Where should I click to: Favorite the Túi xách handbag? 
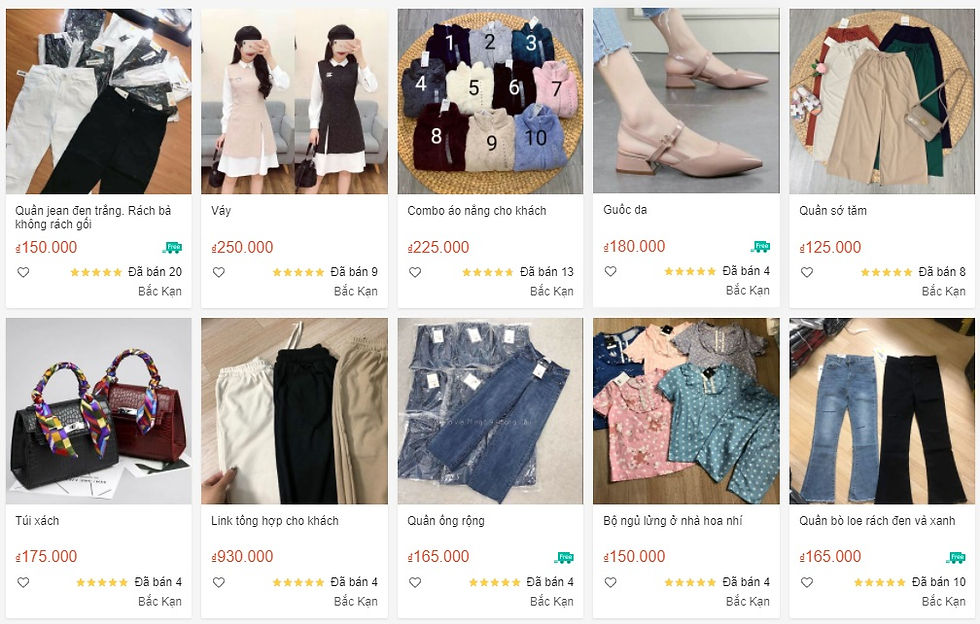[x=23, y=582]
